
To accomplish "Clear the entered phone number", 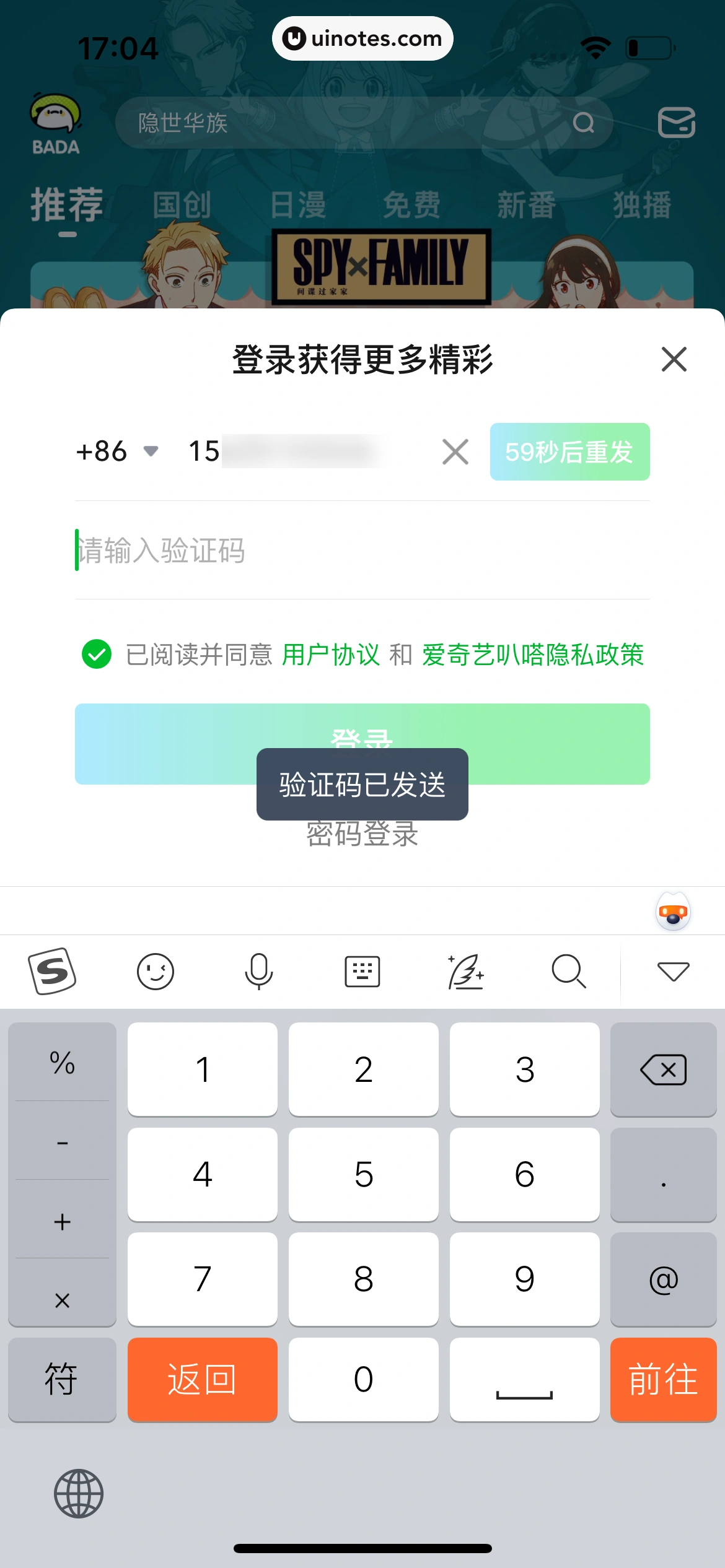I will point(455,451).
